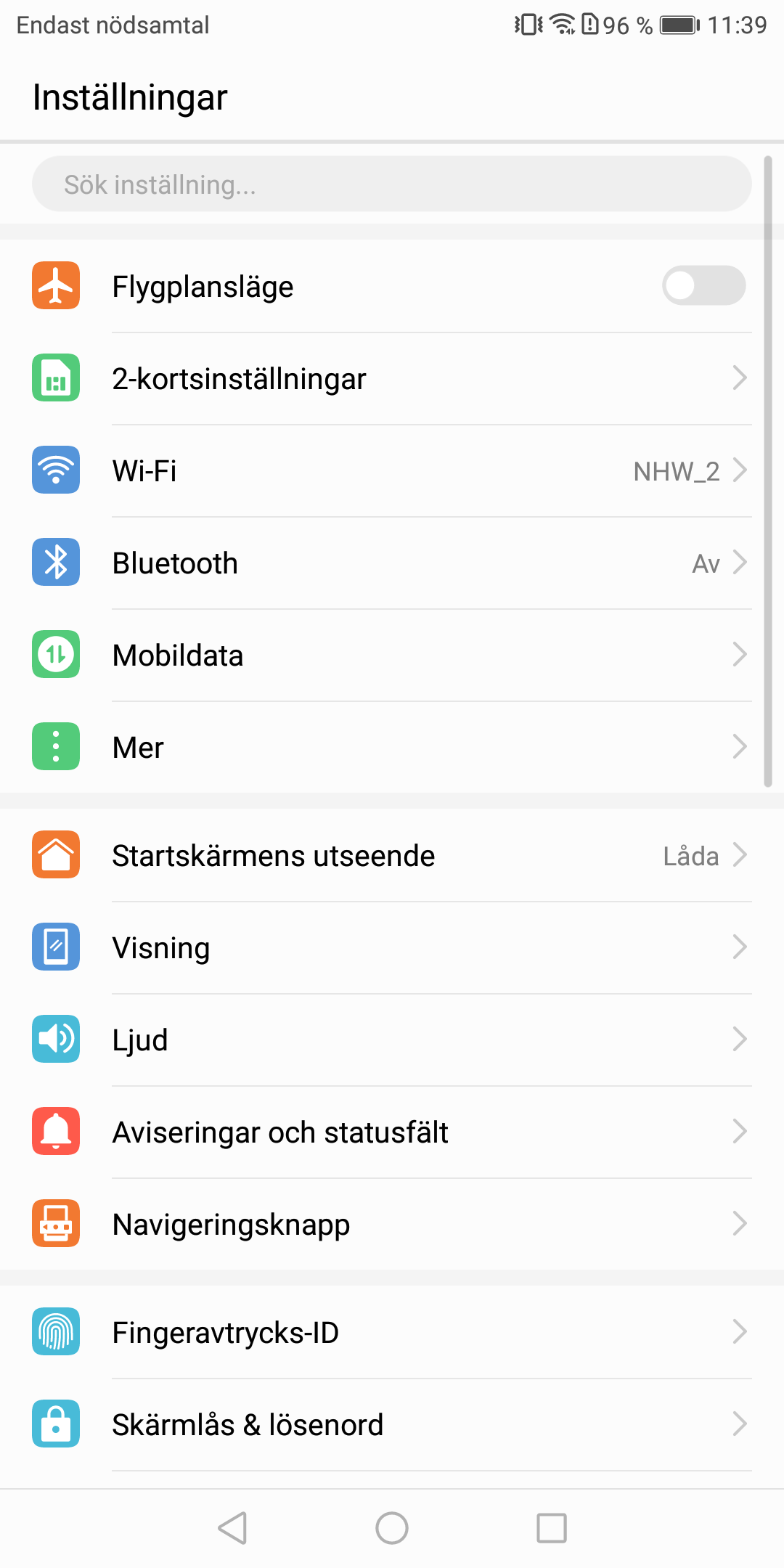The image size is (784, 1568).
Task: Open Wi-Fi settings
Action: pos(392,470)
